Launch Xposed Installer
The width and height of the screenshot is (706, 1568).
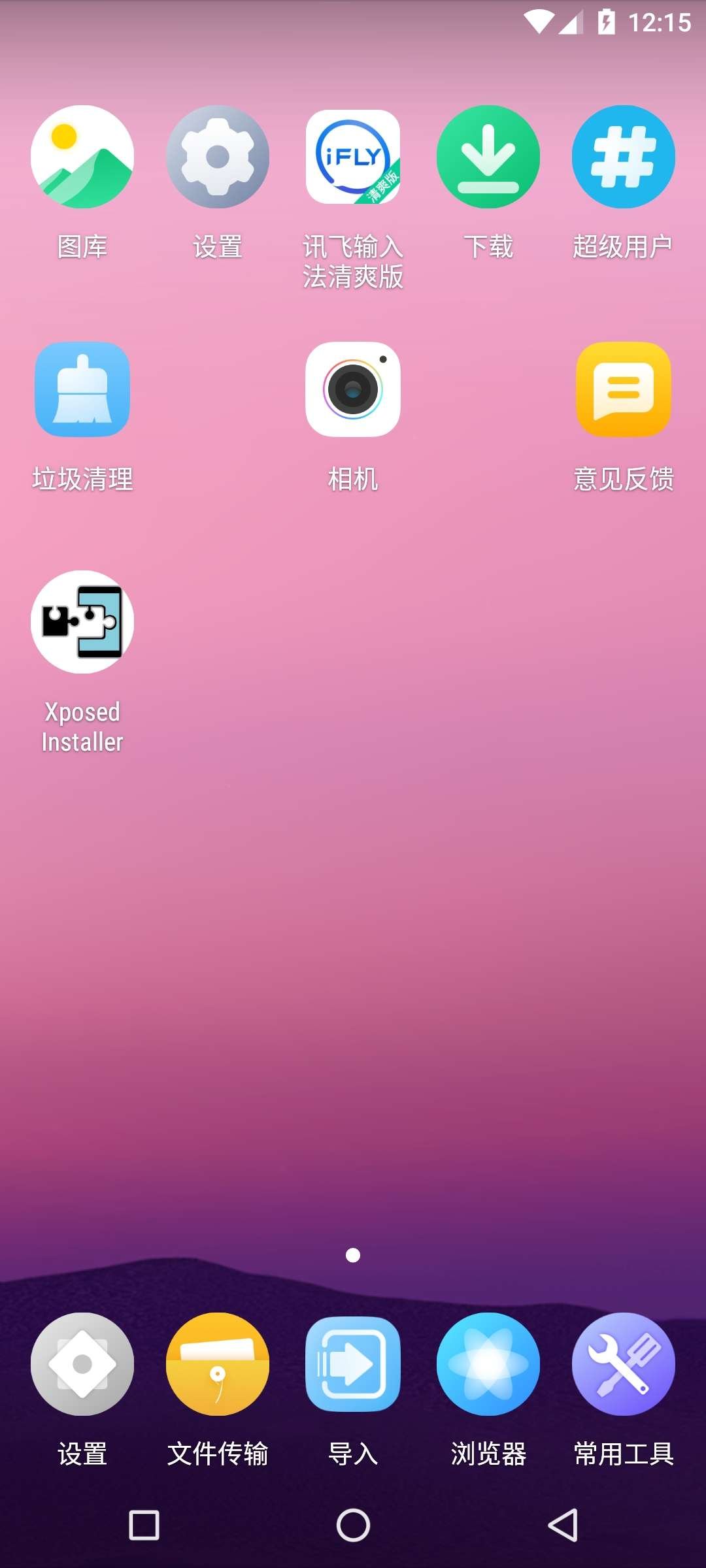[x=81, y=621]
